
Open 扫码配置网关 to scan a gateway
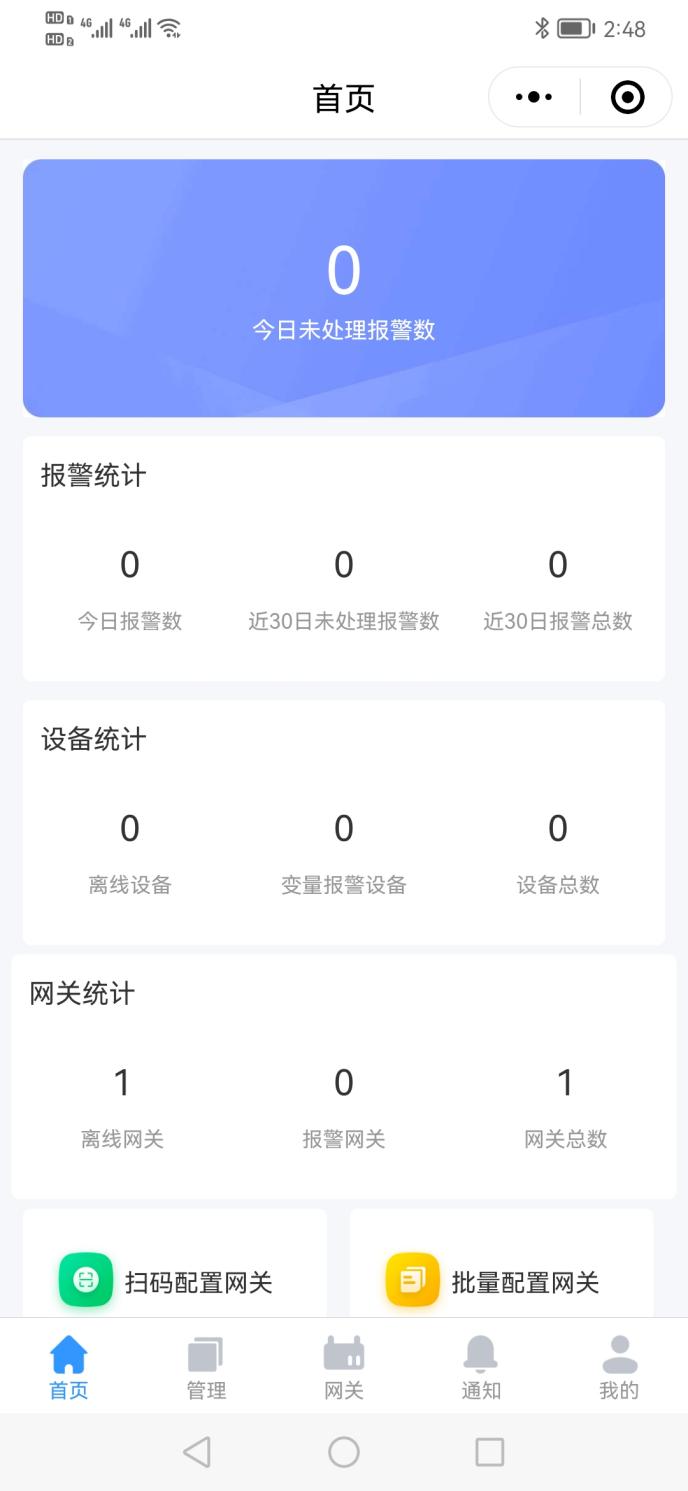pyautogui.click(x=175, y=1280)
